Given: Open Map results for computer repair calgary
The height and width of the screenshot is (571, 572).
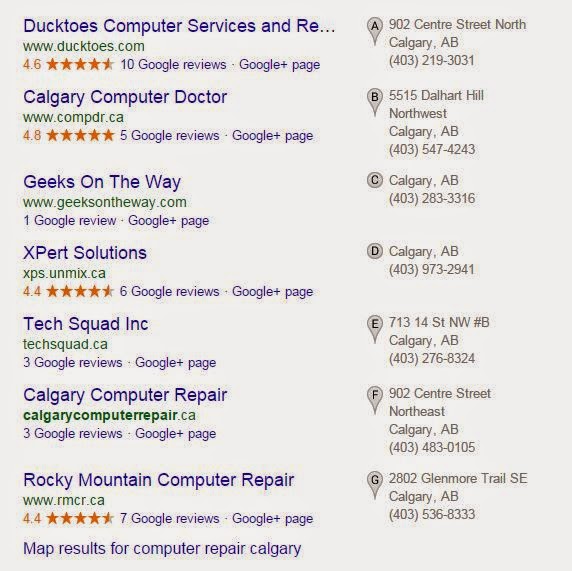Looking at the screenshot, I should (162, 549).
